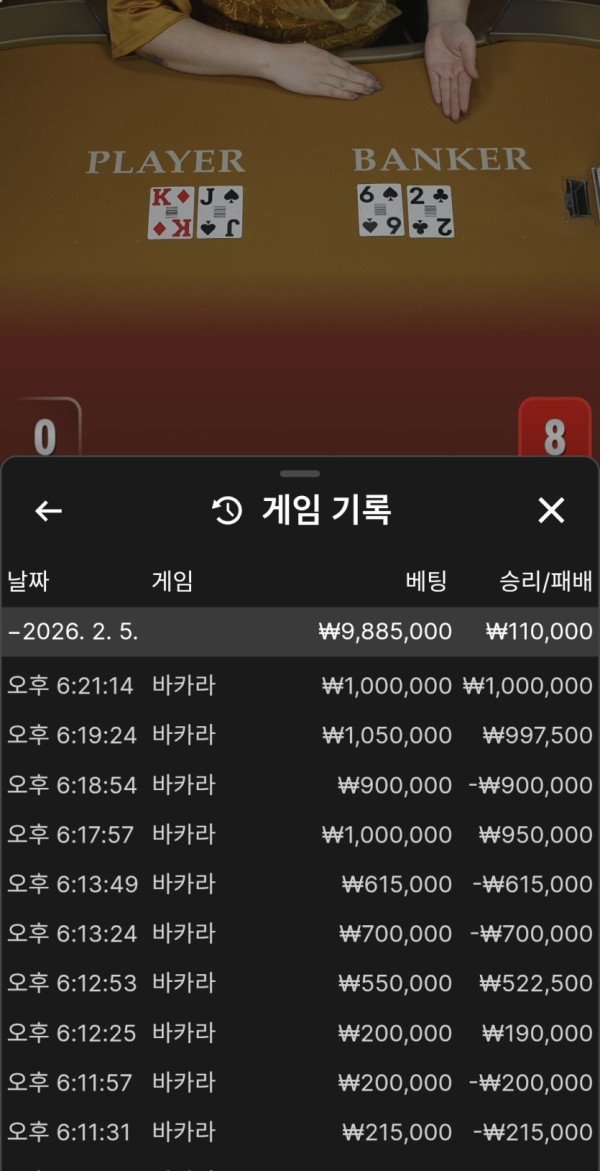Open the 오후 6:12:53 baccarat record
Viewport: 600px width, 1171px height.
300,983
